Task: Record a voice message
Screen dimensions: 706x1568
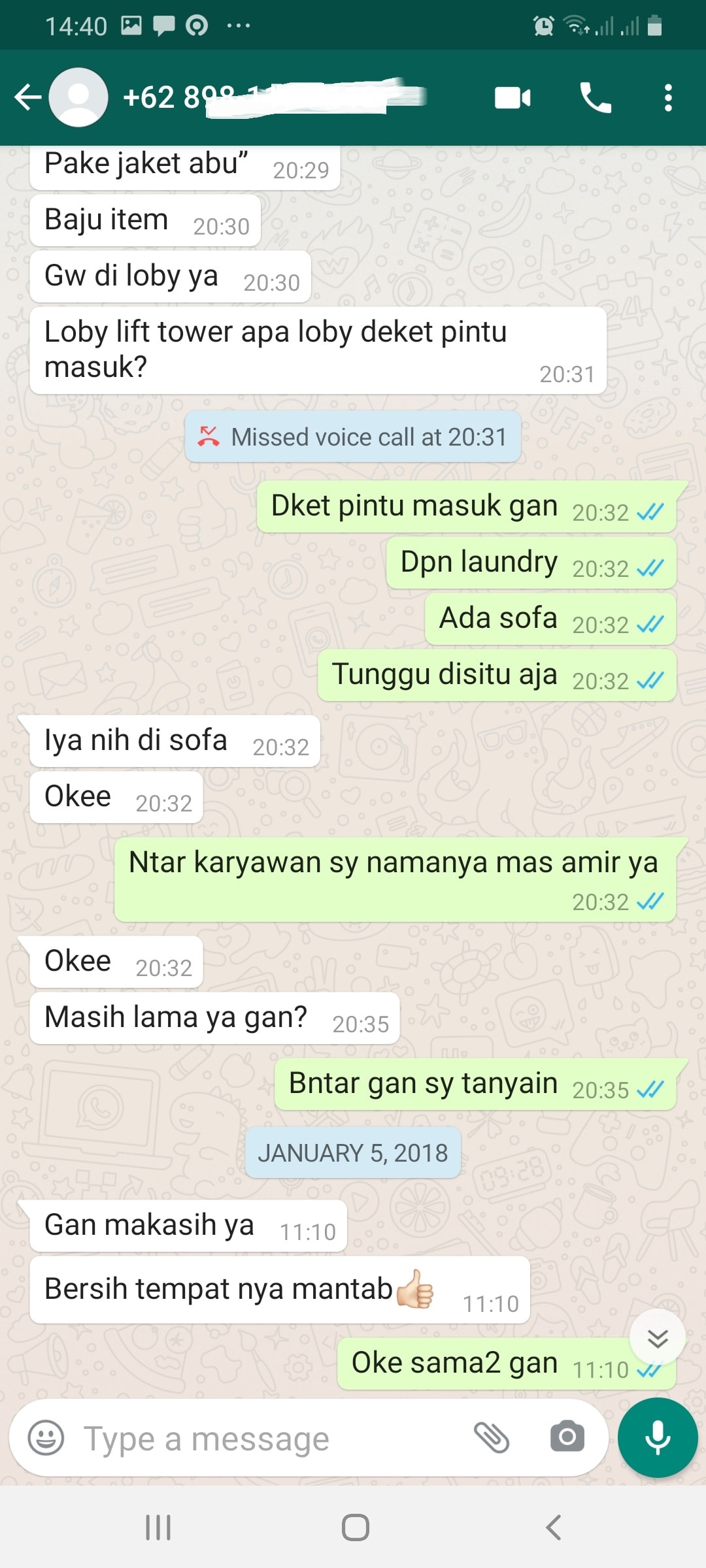Action: (x=658, y=1438)
